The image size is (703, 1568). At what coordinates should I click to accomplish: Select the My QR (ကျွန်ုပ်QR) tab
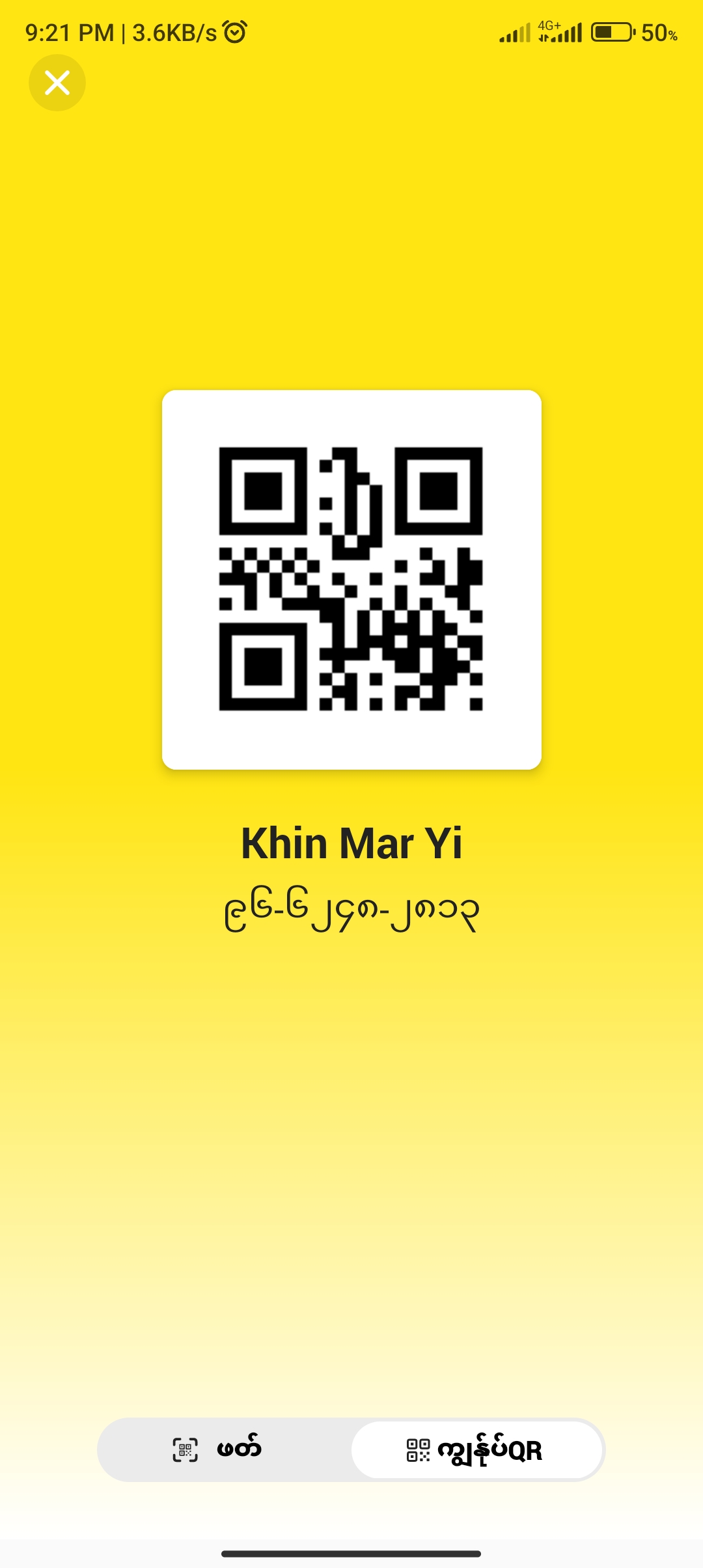pyautogui.click(x=476, y=1449)
